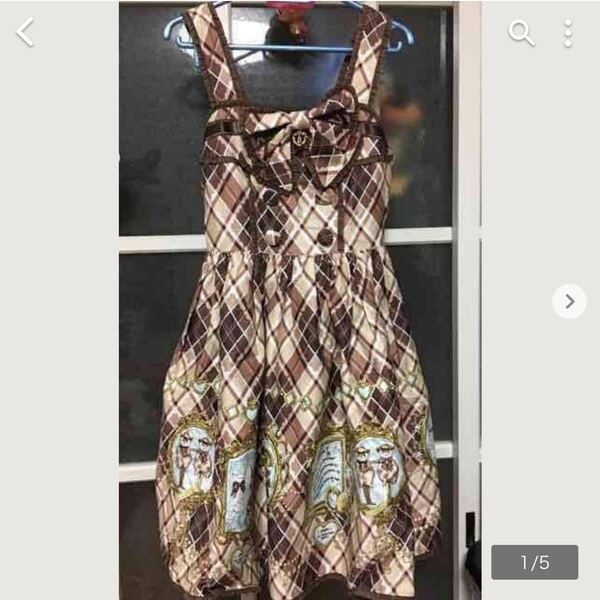Go back using the back arrow
This screenshot has height=600, width=600.
[x=25, y=33]
